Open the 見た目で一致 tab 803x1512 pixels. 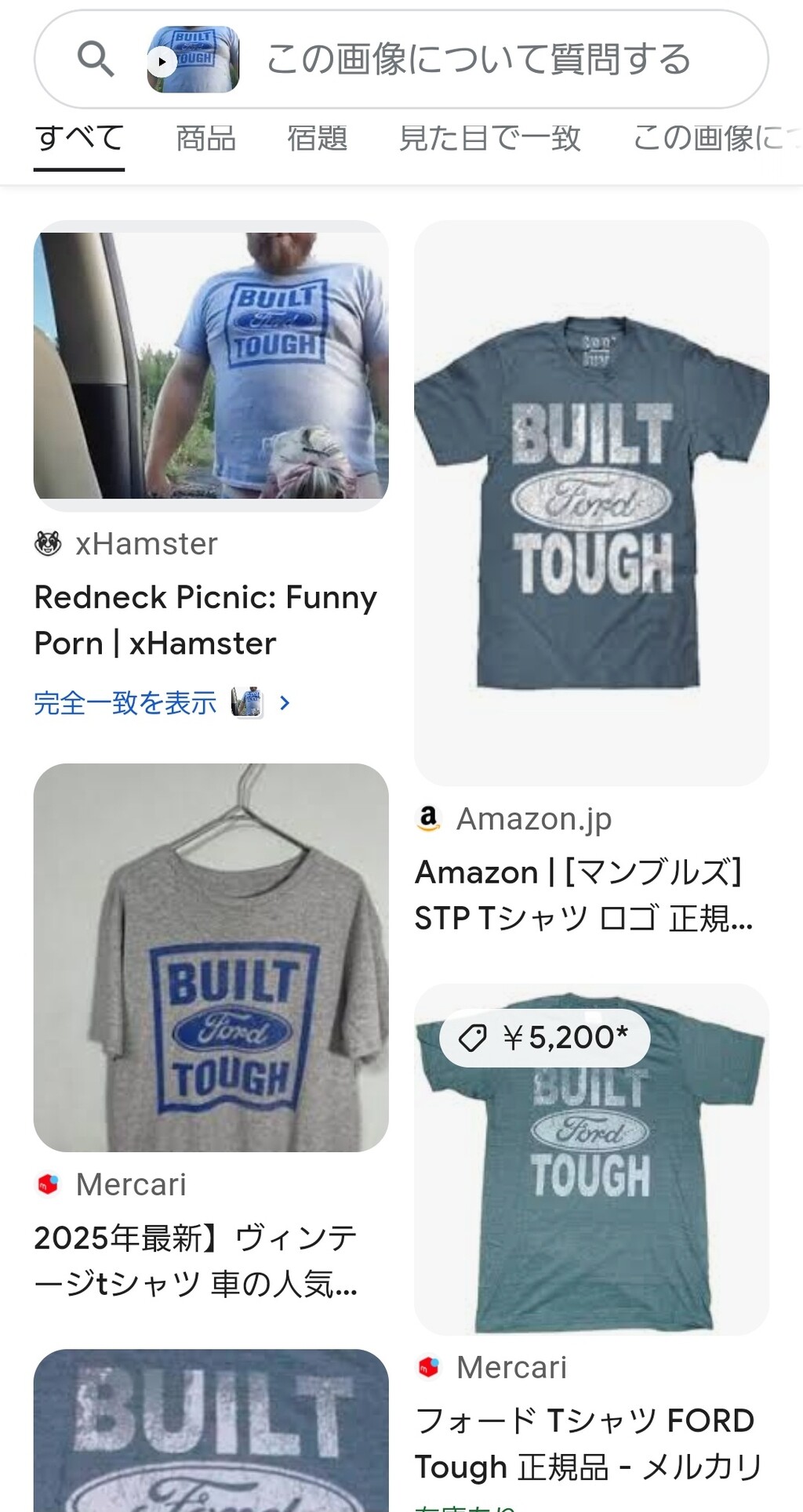(489, 139)
